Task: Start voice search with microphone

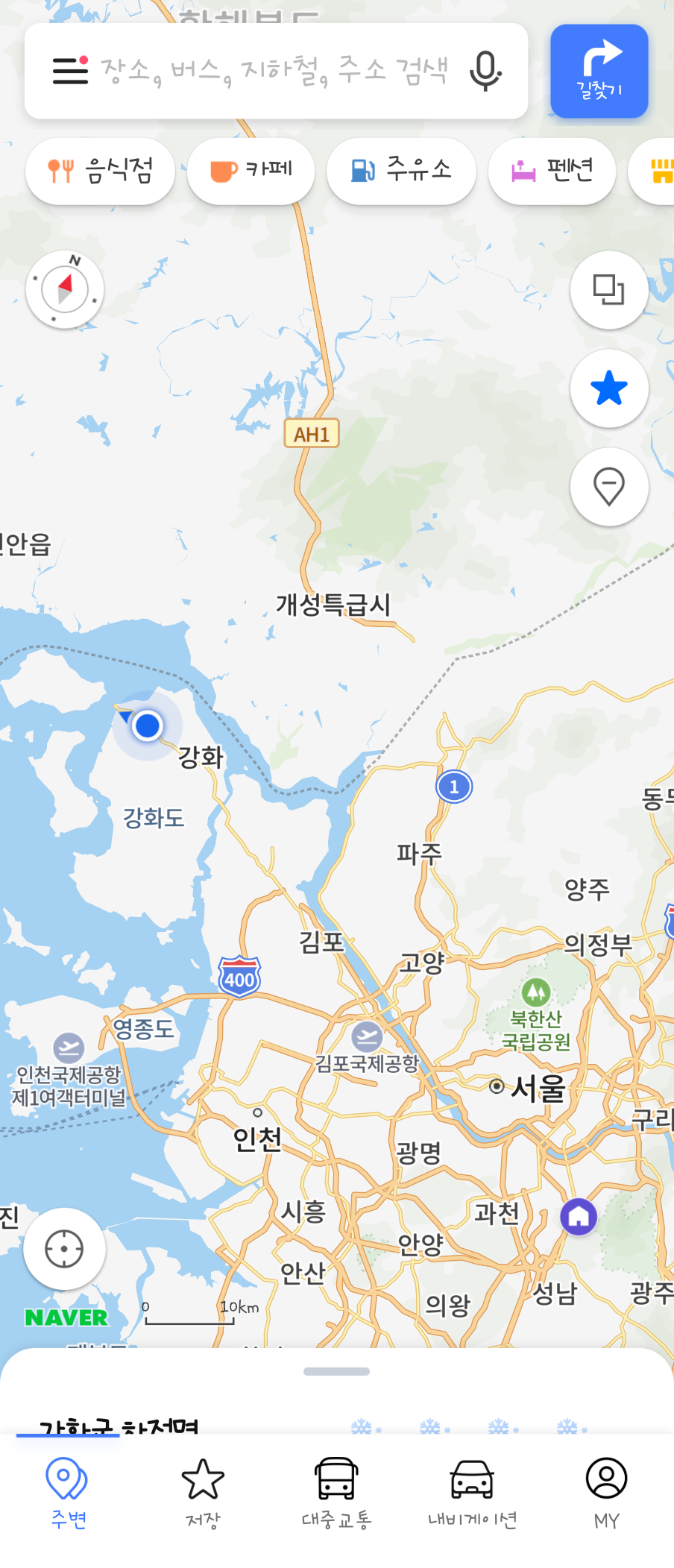Action: point(485,71)
